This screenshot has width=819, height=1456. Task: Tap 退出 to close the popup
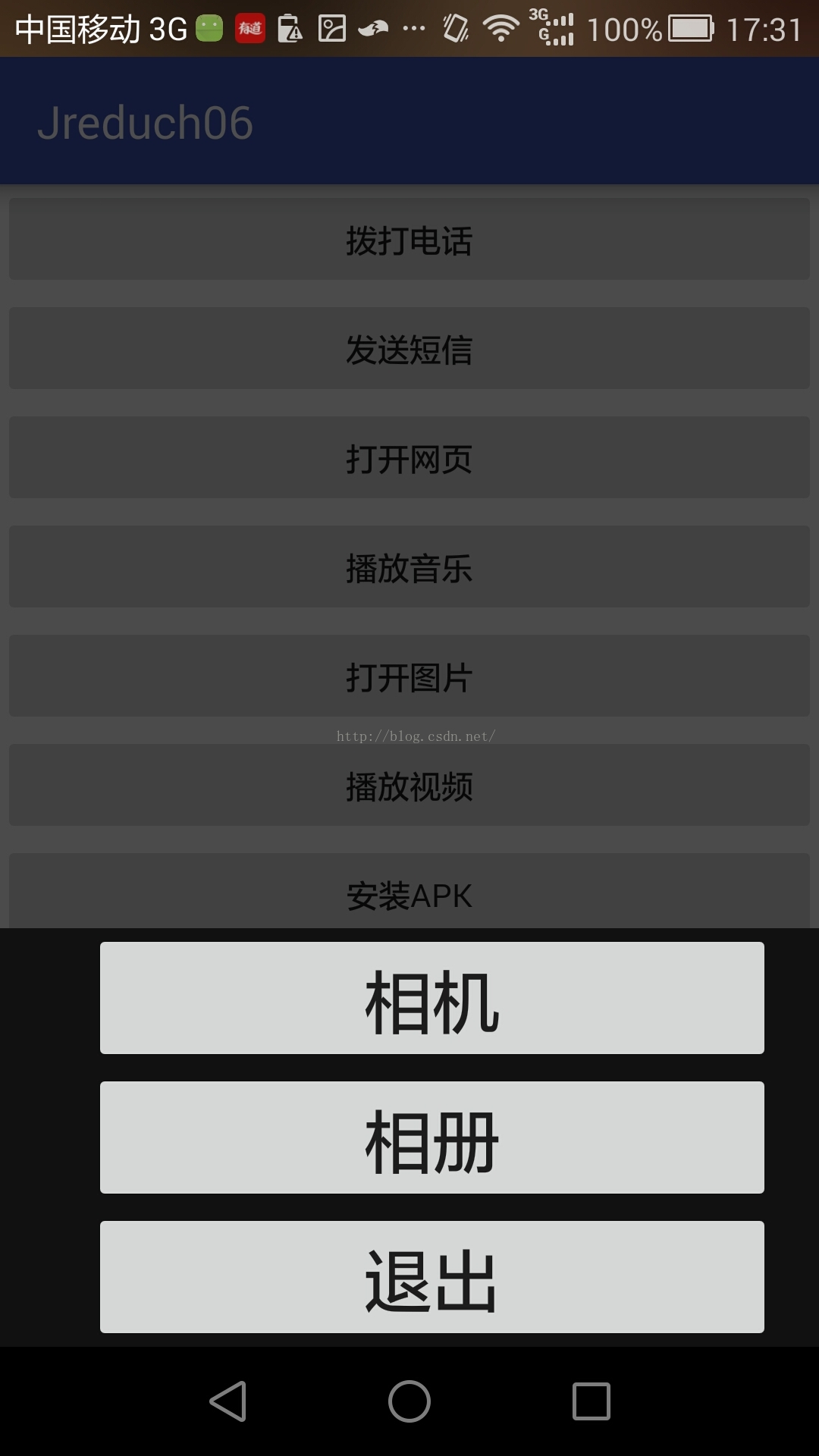click(431, 1277)
